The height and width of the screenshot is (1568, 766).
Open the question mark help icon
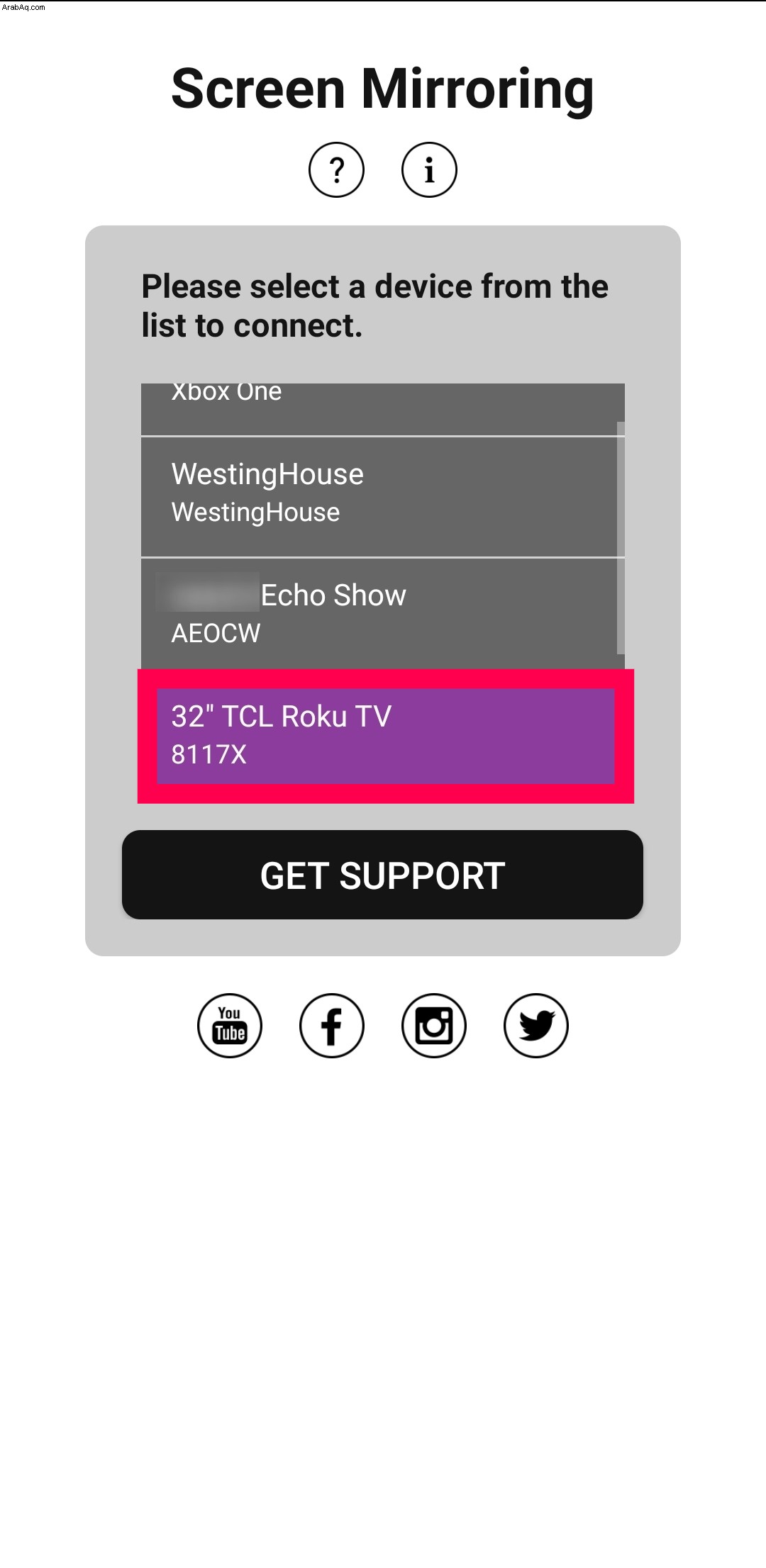pos(336,170)
